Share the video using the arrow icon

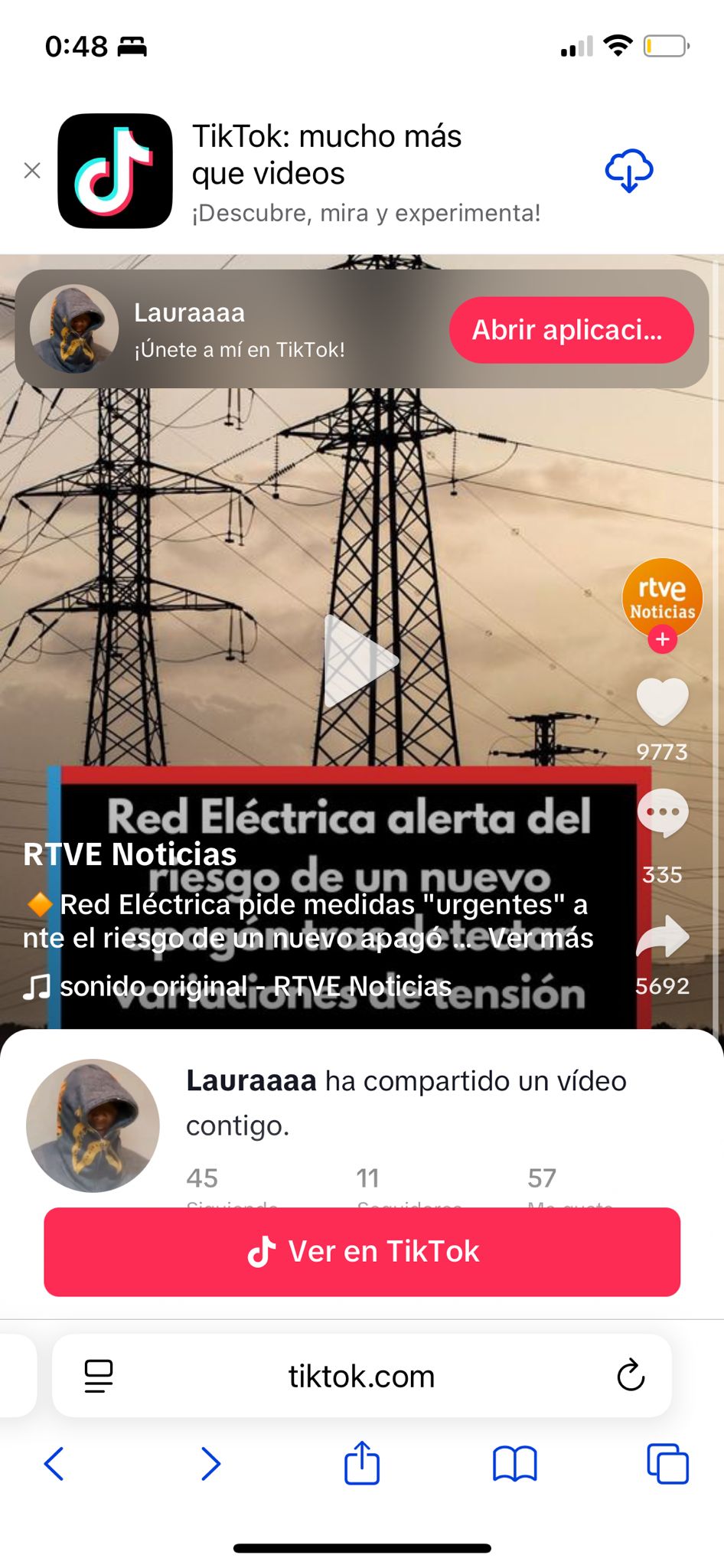click(662, 936)
